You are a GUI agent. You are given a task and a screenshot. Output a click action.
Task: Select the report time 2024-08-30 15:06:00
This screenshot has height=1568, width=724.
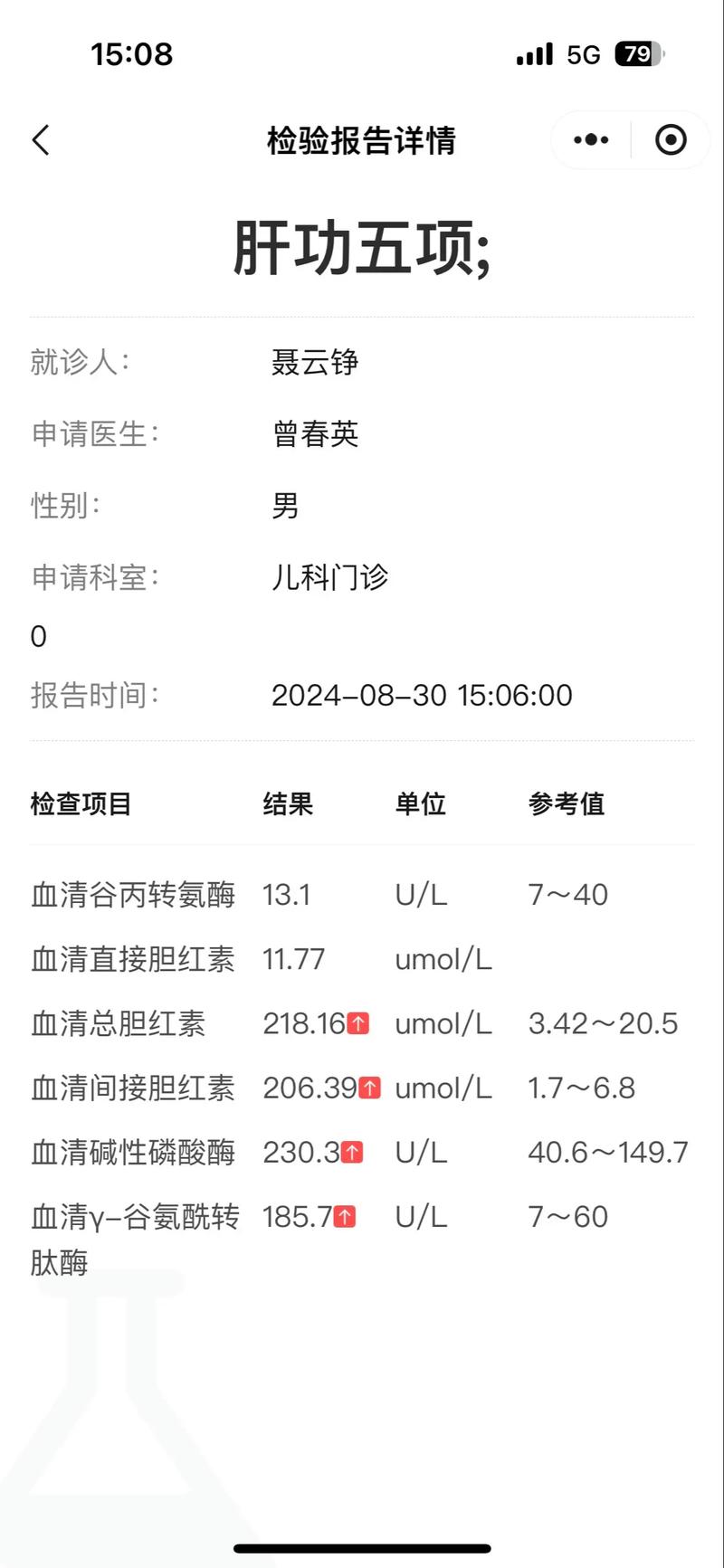[x=422, y=695]
